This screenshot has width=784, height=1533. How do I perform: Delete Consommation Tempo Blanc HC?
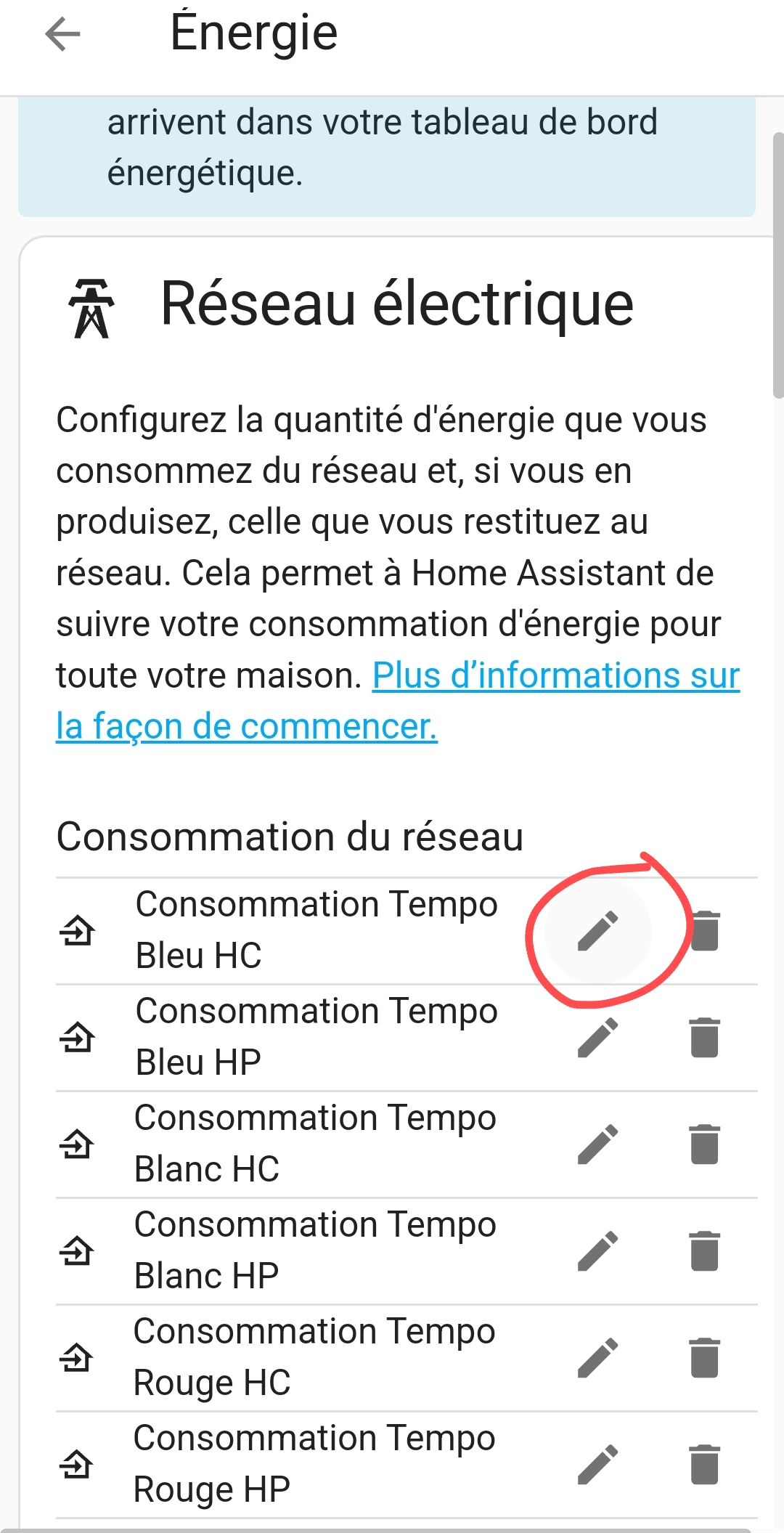[x=704, y=1144]
